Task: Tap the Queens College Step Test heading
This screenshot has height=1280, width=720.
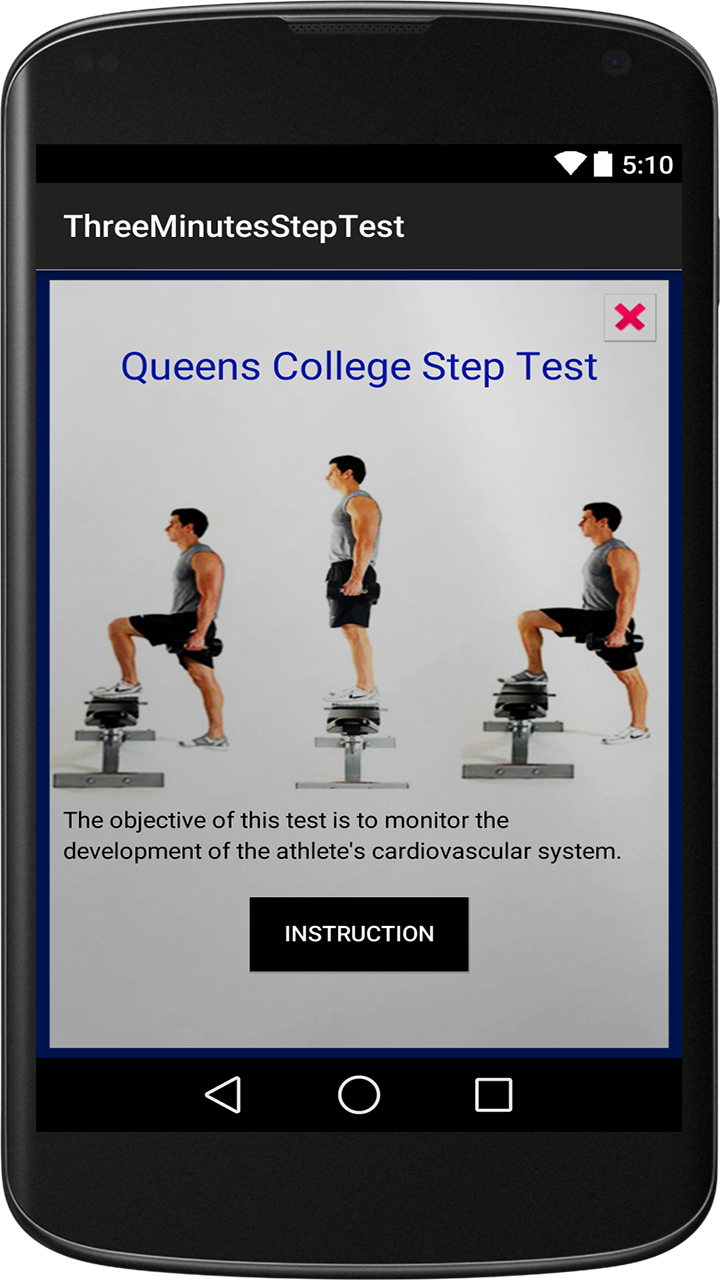Action: [x=359, y=366]
